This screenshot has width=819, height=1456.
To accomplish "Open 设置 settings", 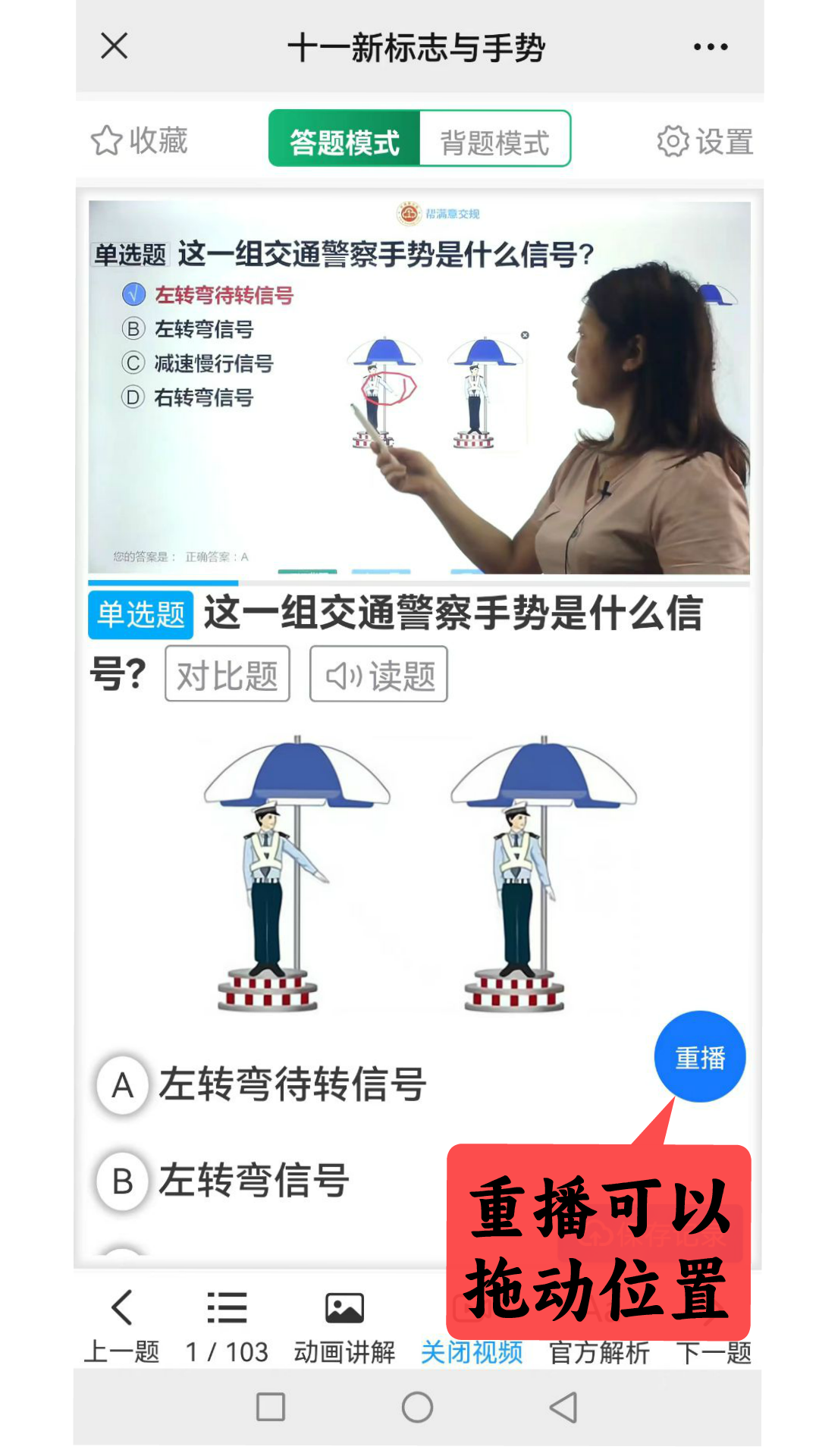I will coord(704,141).
